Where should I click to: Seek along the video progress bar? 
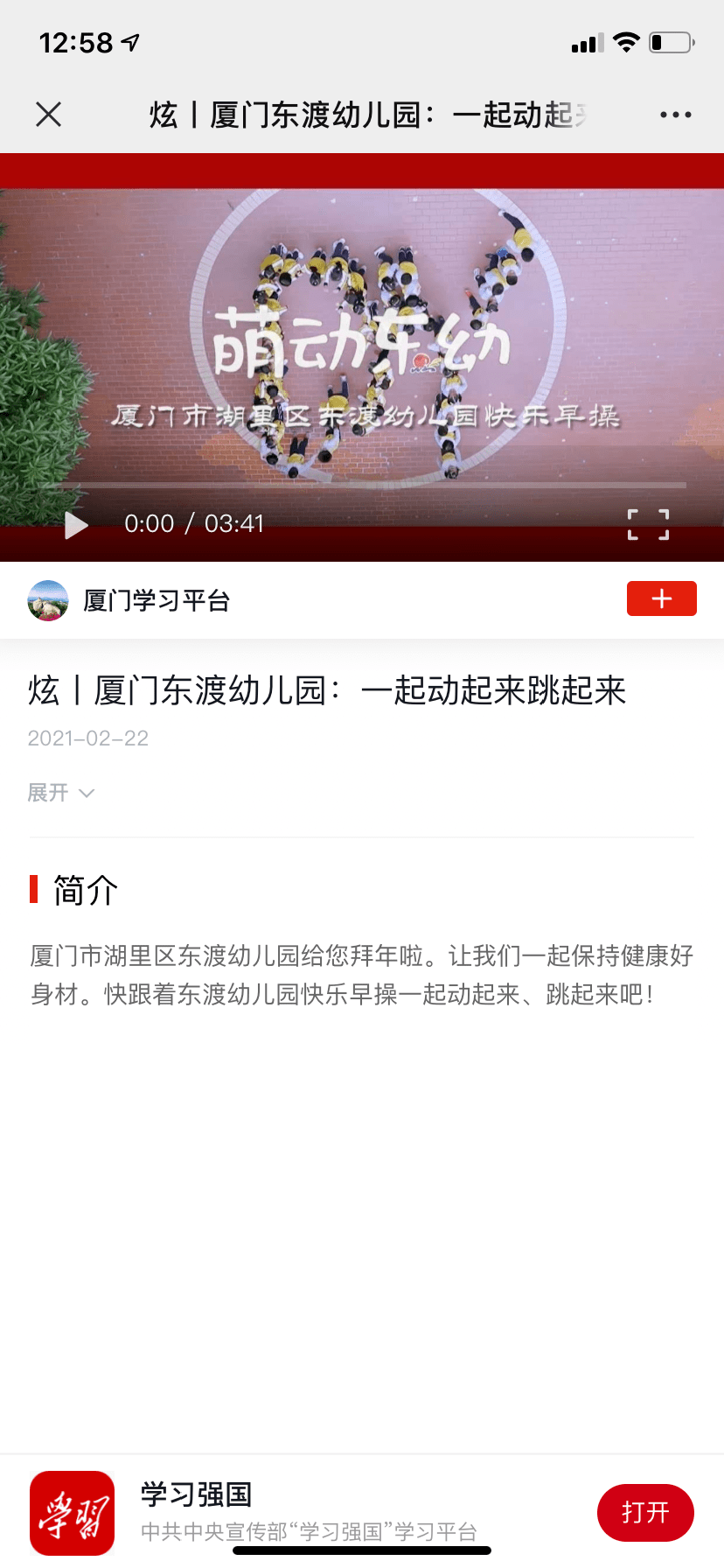pyautogui.click(x=362, y=485)
